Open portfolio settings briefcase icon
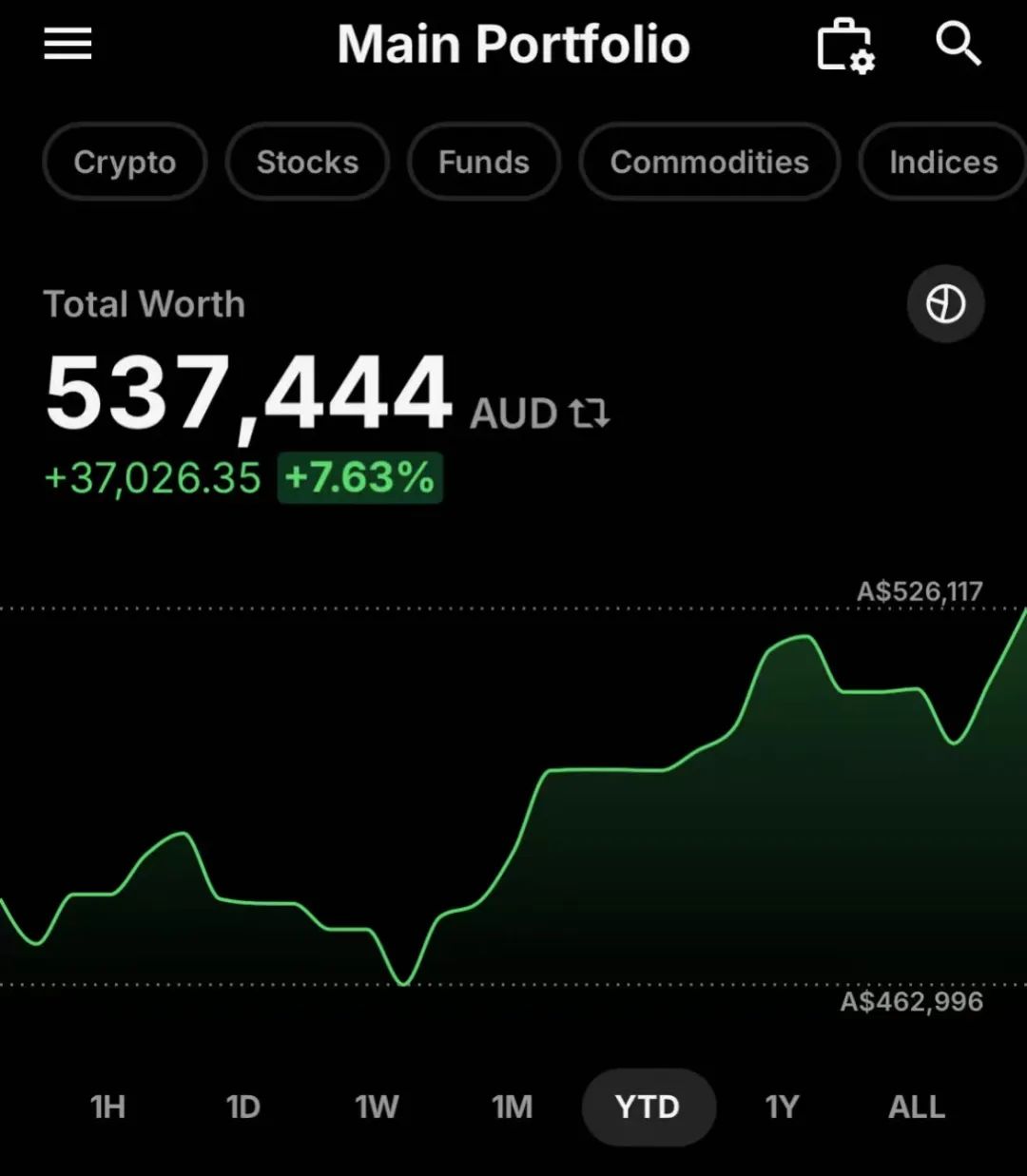 coord(844,46)
